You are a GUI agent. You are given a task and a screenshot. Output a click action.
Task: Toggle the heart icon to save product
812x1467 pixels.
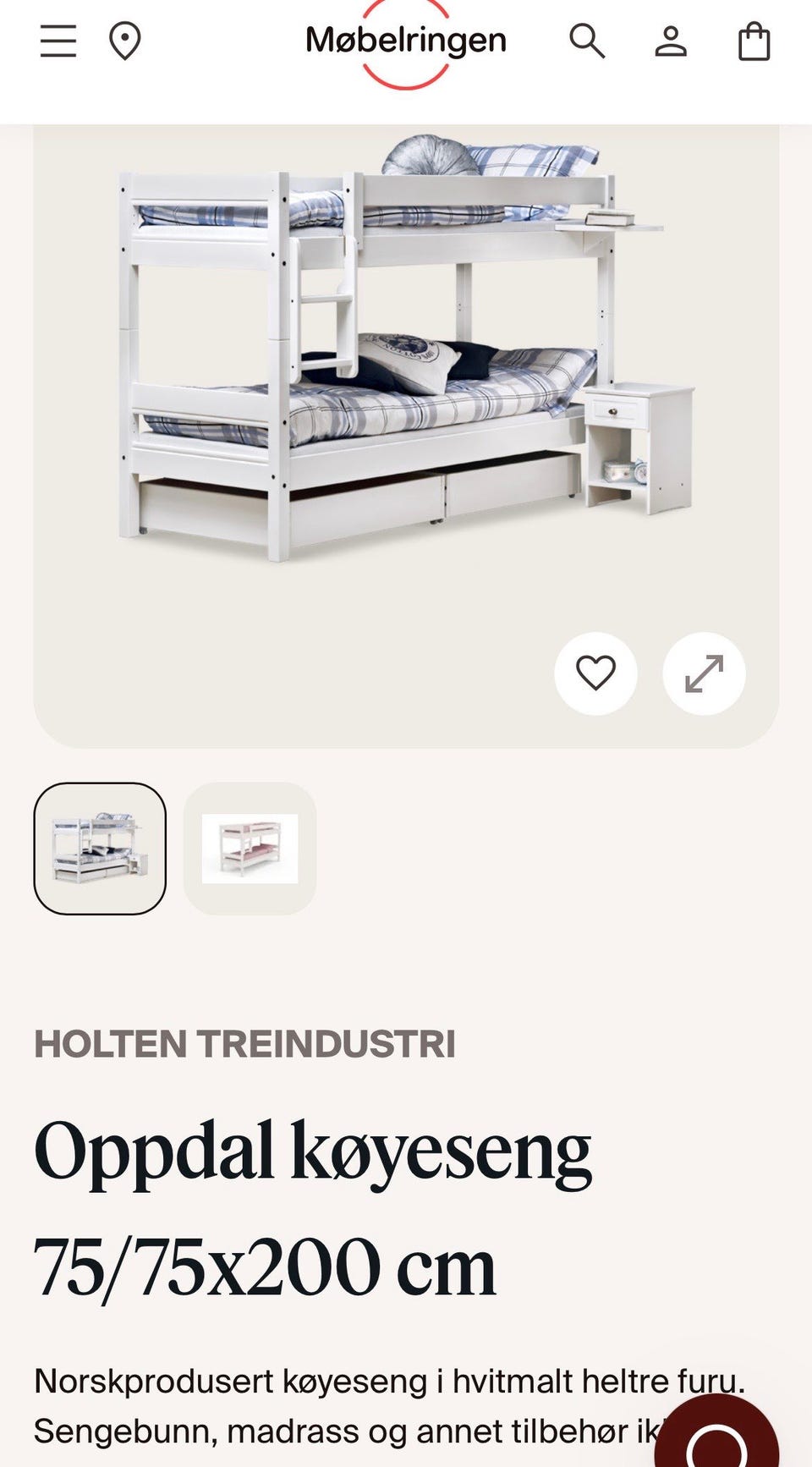[595, 673]
